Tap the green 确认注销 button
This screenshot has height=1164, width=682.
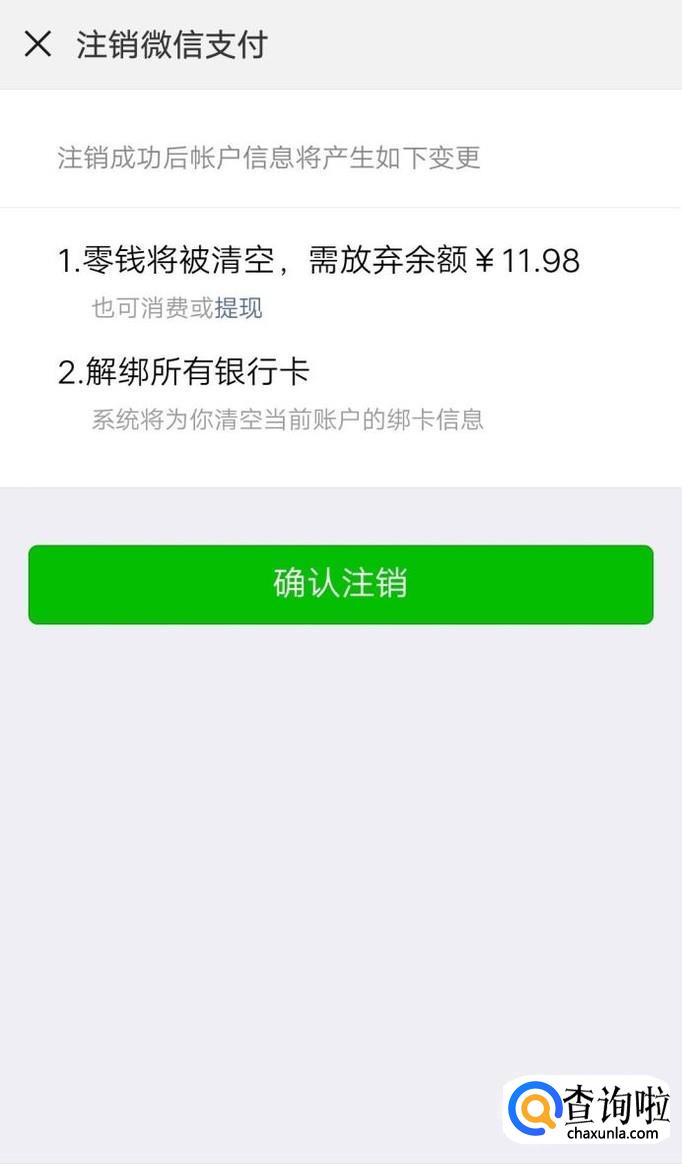(x=341, y=584)
